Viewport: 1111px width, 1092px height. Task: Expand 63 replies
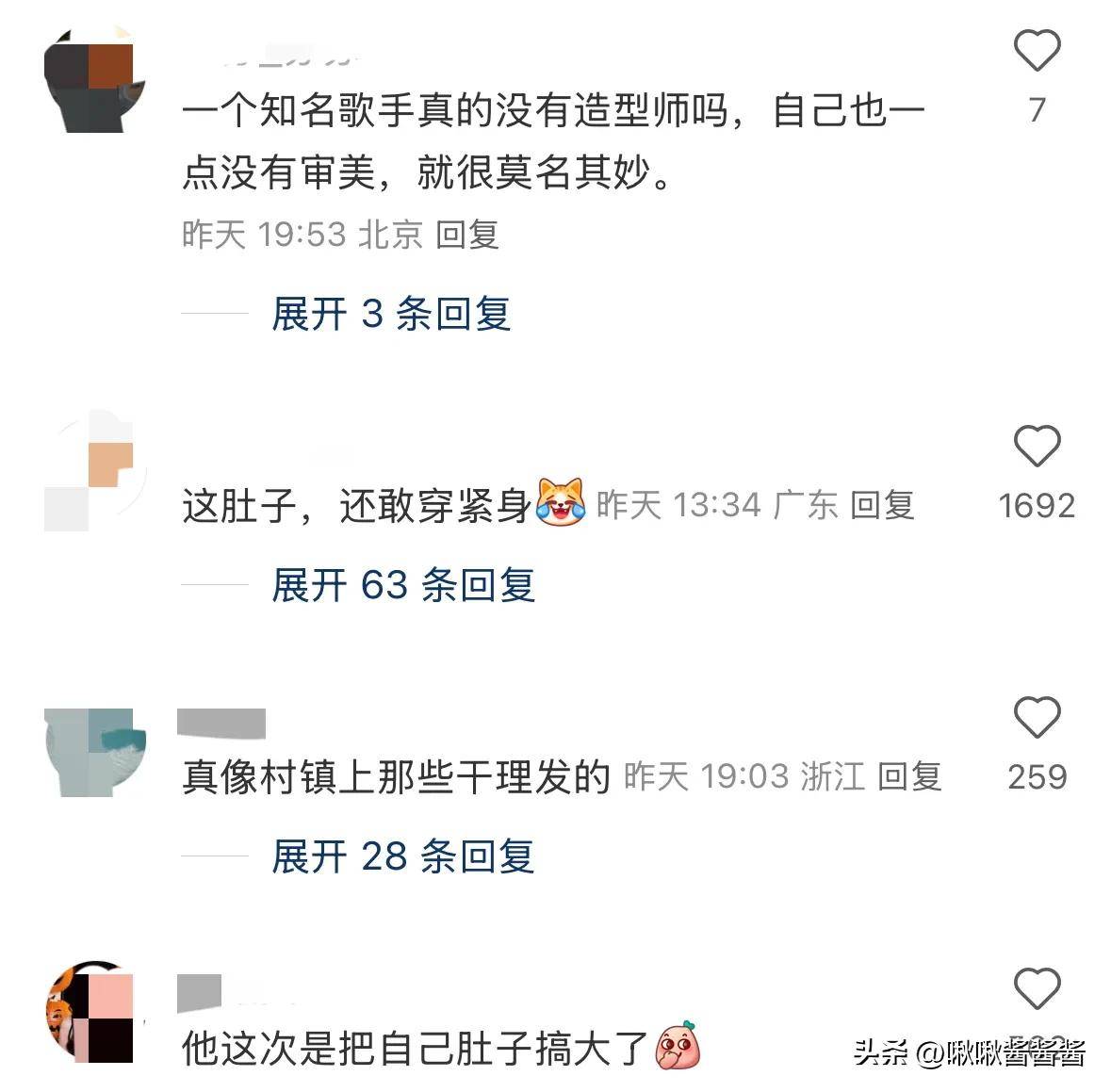(402, 585)
